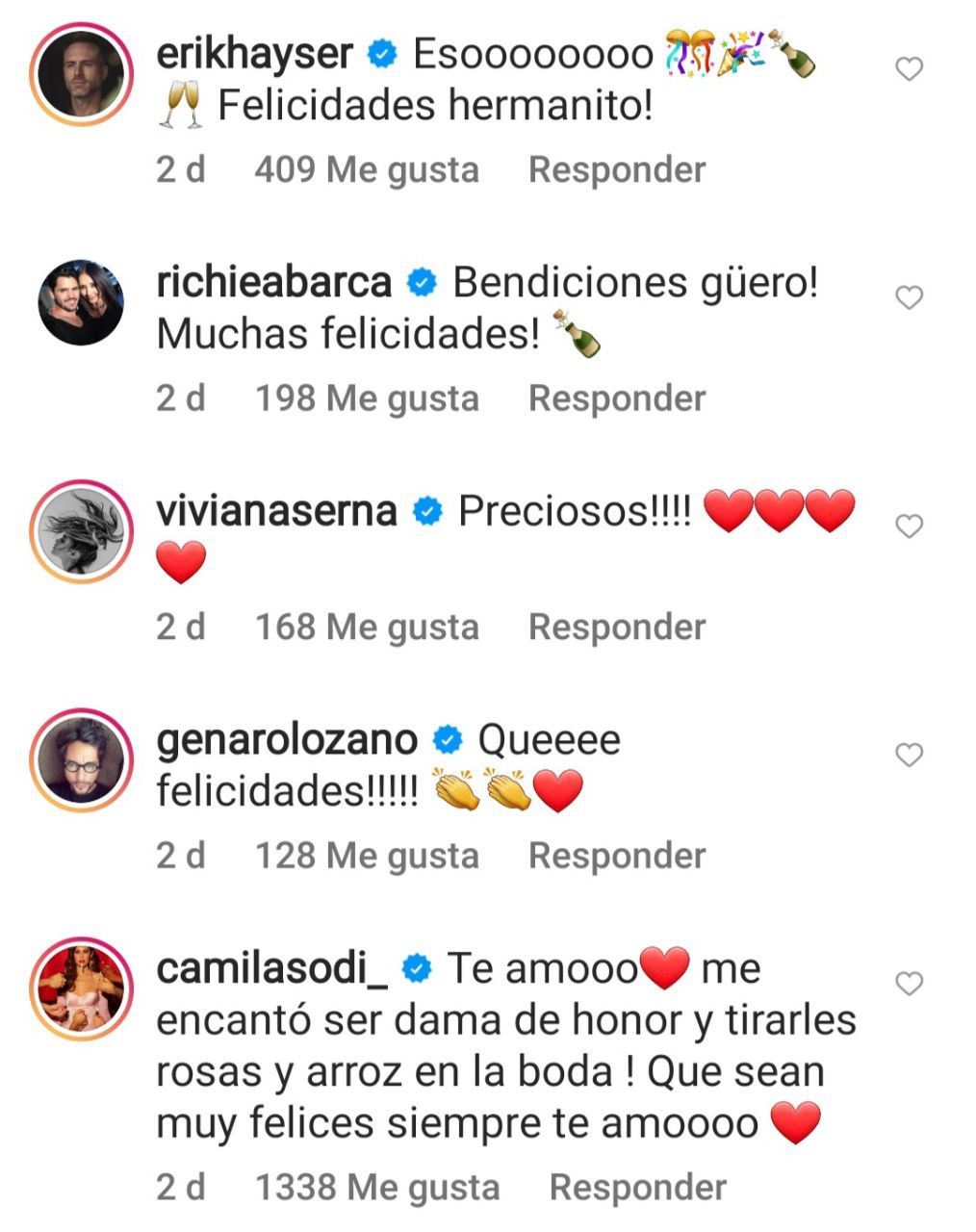
Task: Reply to richieabarca's comment
Action: [617, 398]
